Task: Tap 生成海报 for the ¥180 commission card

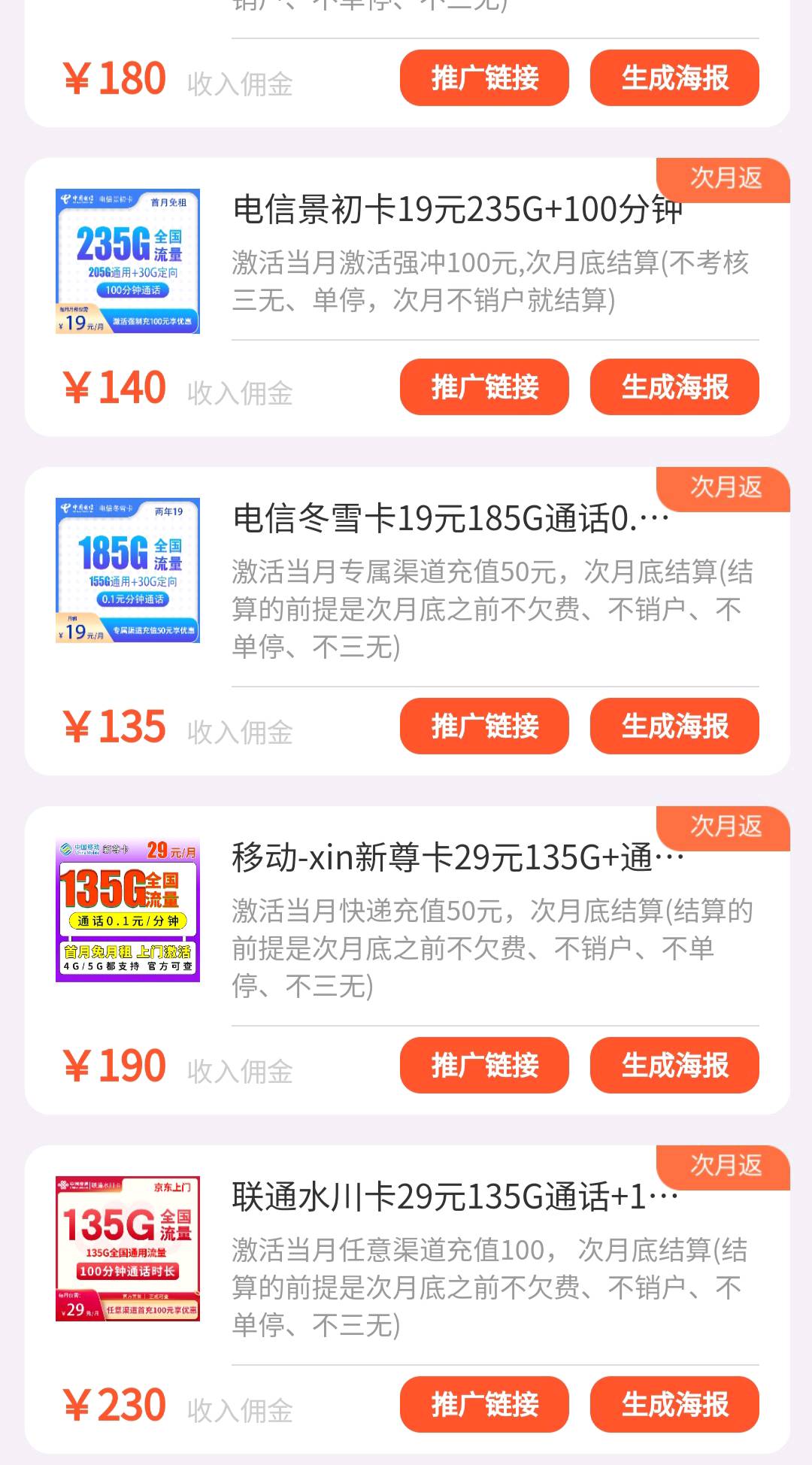Action: coord(674,78)
